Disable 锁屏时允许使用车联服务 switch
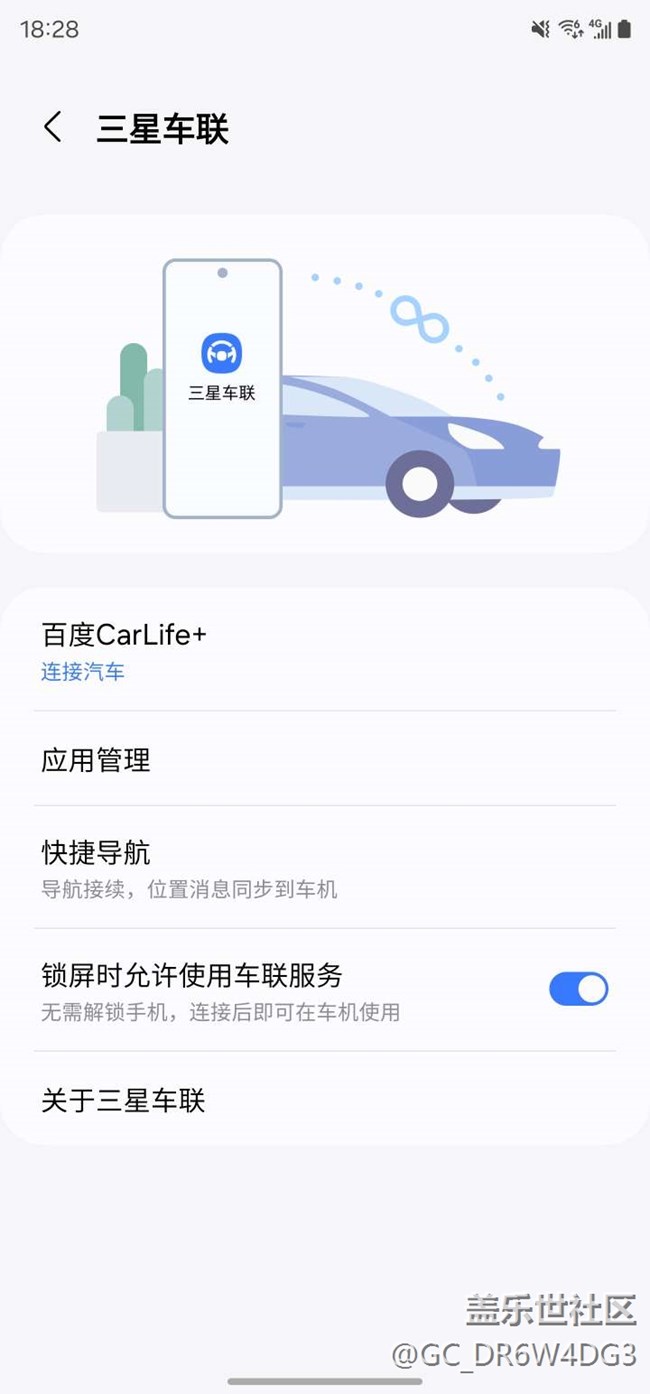The height and width of the screenshot is (1394, 650). point(578,989)
